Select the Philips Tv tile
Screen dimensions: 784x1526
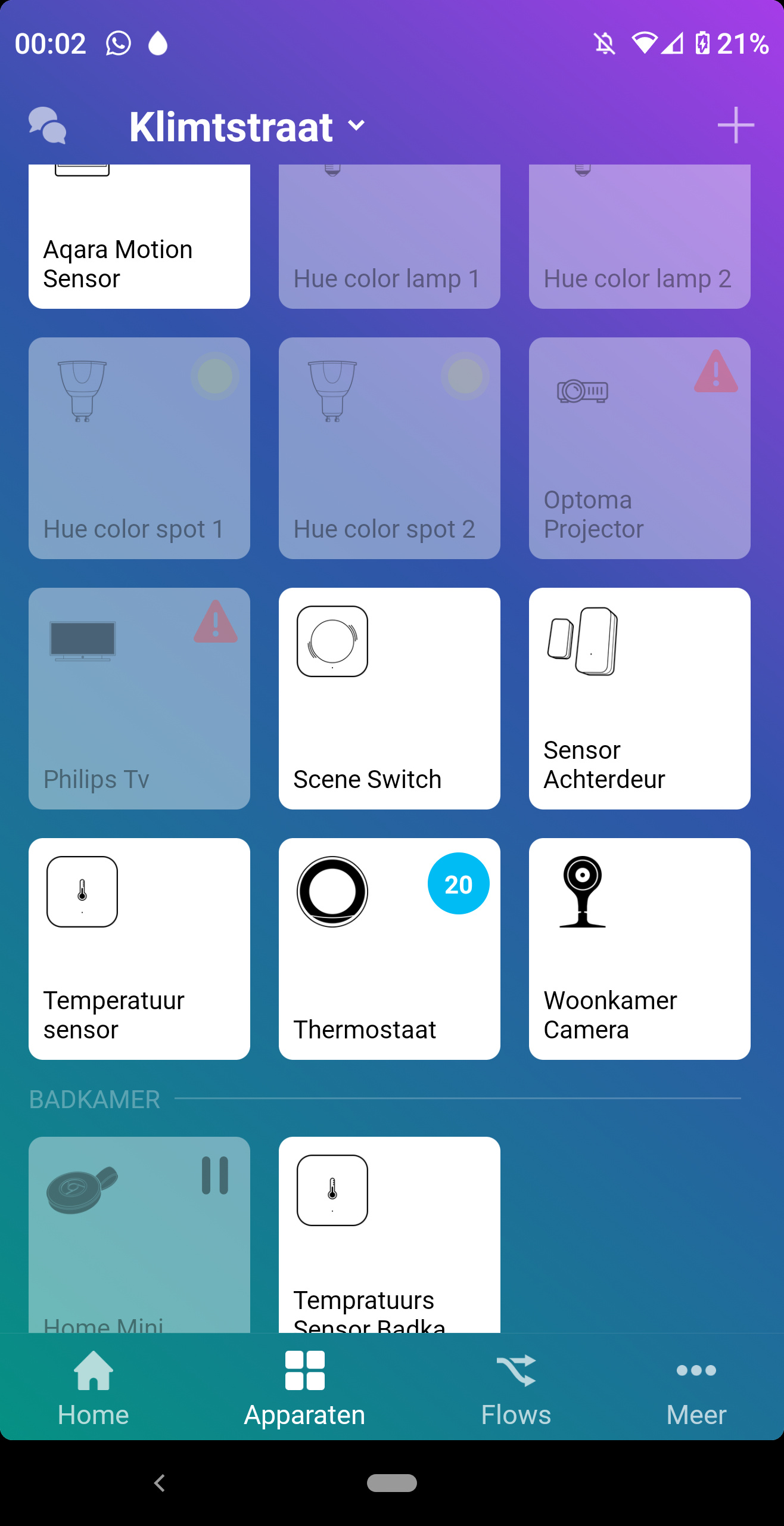click(x=139, y=699)
